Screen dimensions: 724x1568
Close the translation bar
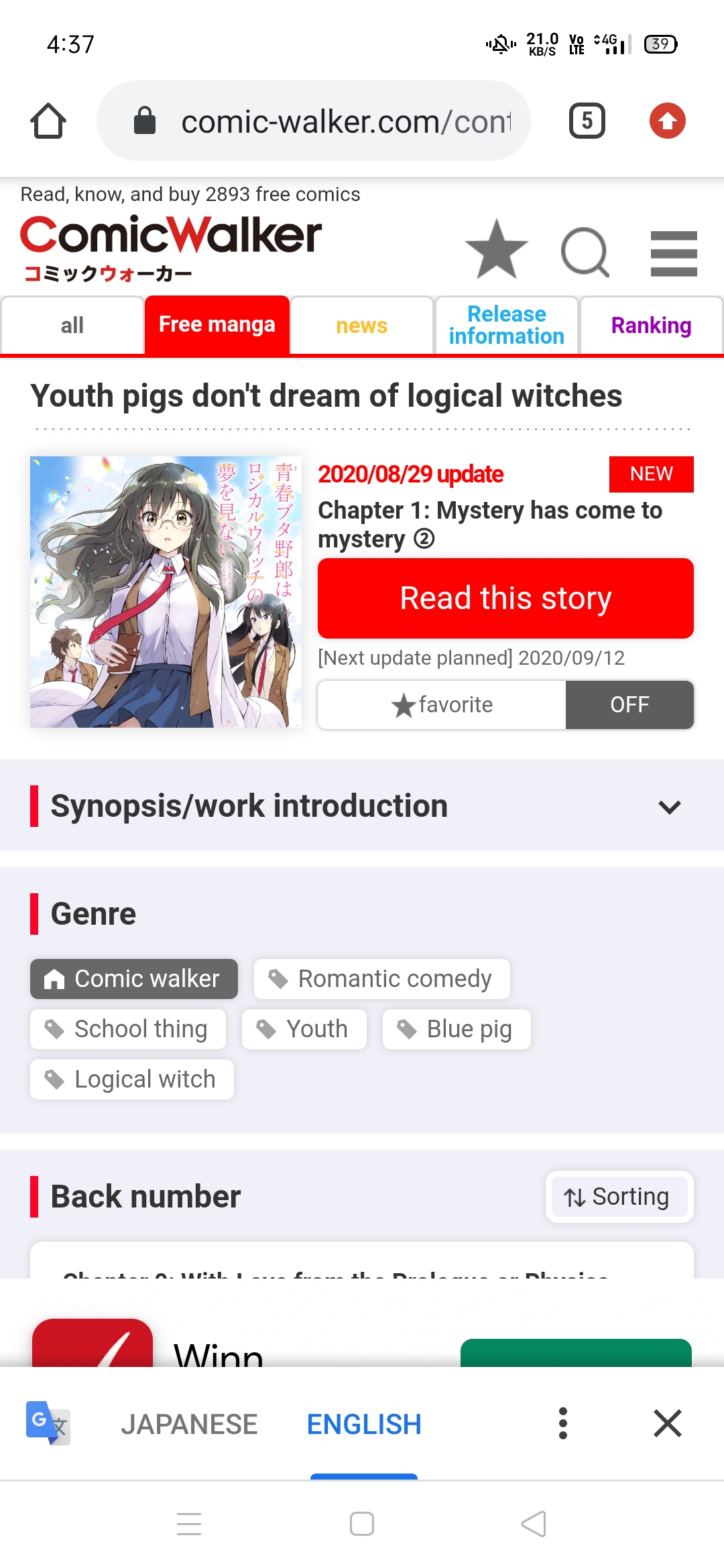coord(667,1423)
